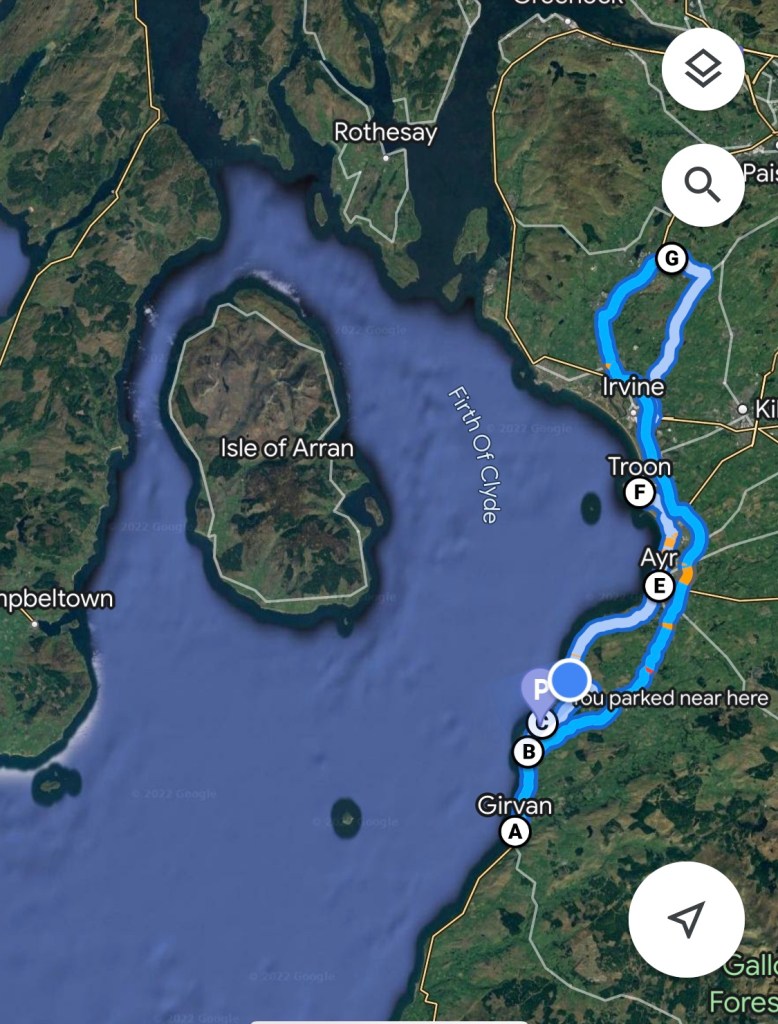The image size is (778, 1024).
Task: Select stop marker B on the route
Action: coord(528,752)
